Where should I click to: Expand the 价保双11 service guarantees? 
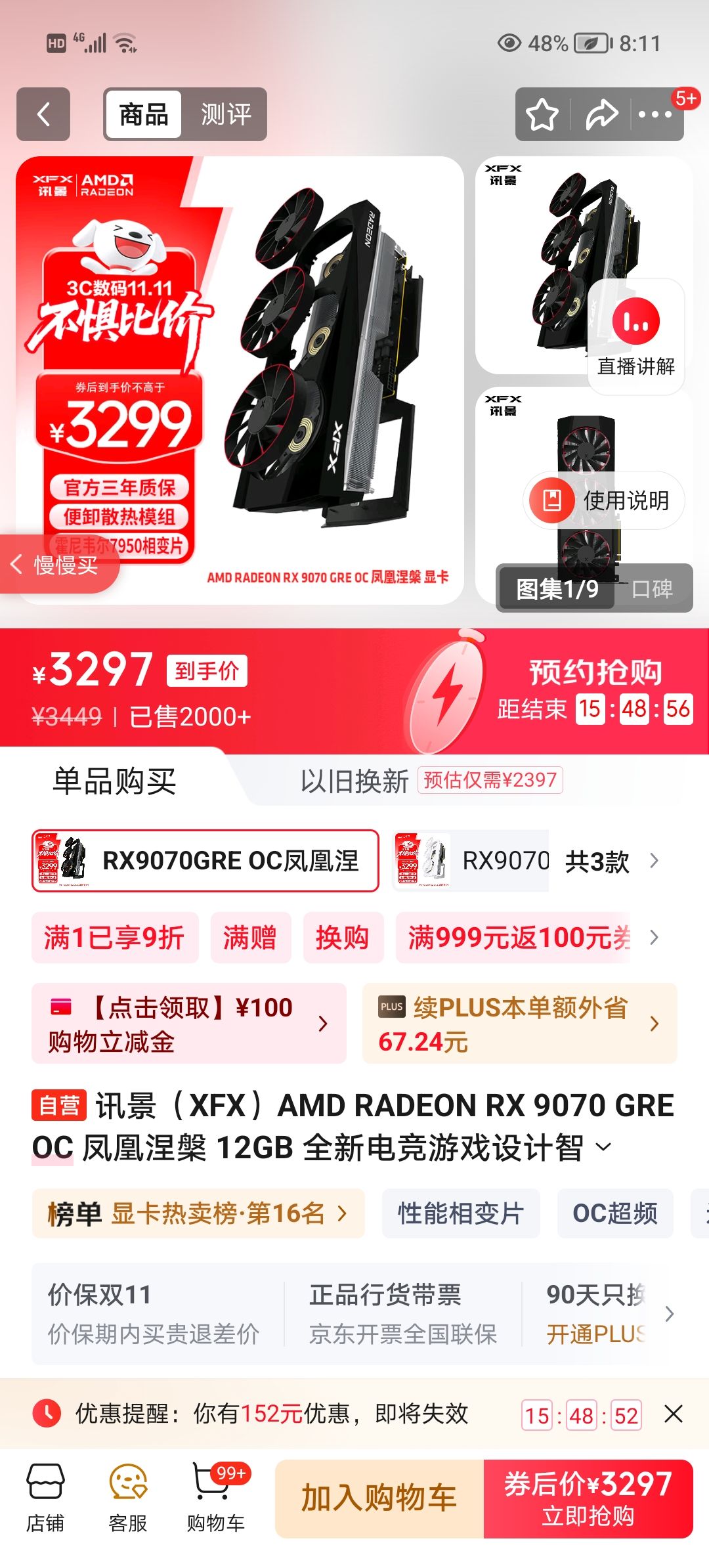669,1313
